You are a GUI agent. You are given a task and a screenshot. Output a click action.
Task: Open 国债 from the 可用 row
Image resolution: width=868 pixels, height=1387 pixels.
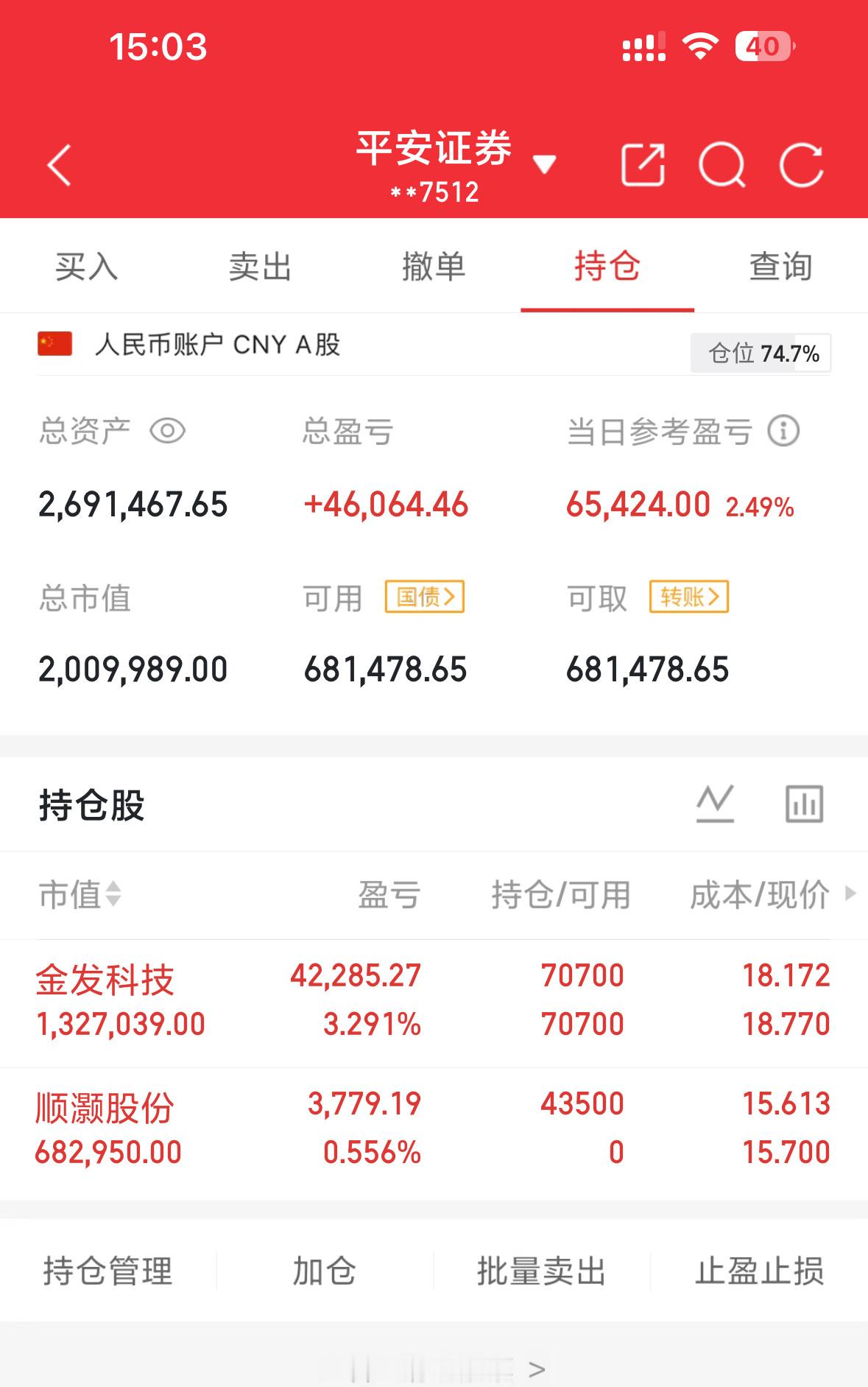425,597
